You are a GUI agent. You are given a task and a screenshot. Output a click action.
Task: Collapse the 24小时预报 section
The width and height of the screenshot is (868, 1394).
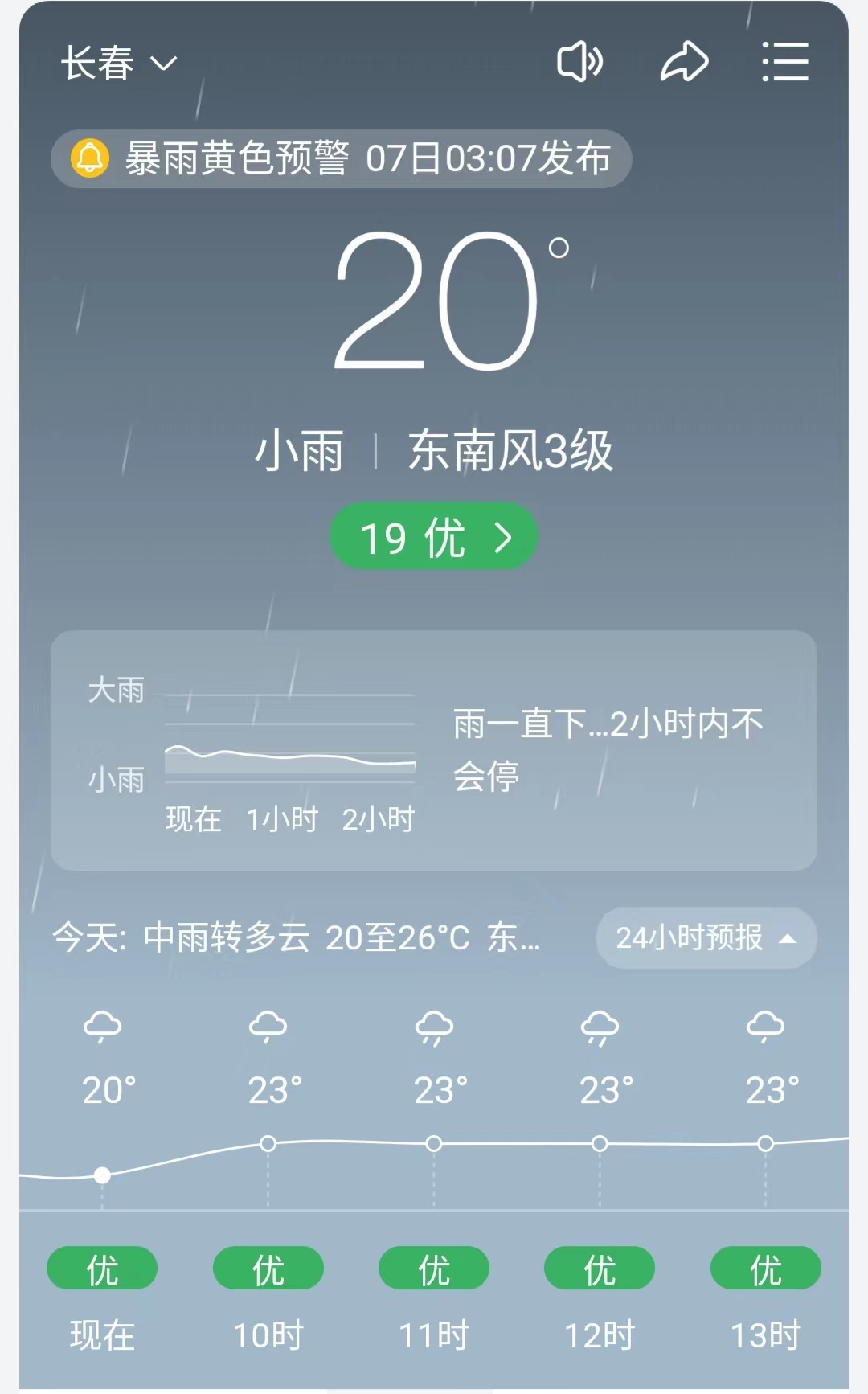point(706,937)
